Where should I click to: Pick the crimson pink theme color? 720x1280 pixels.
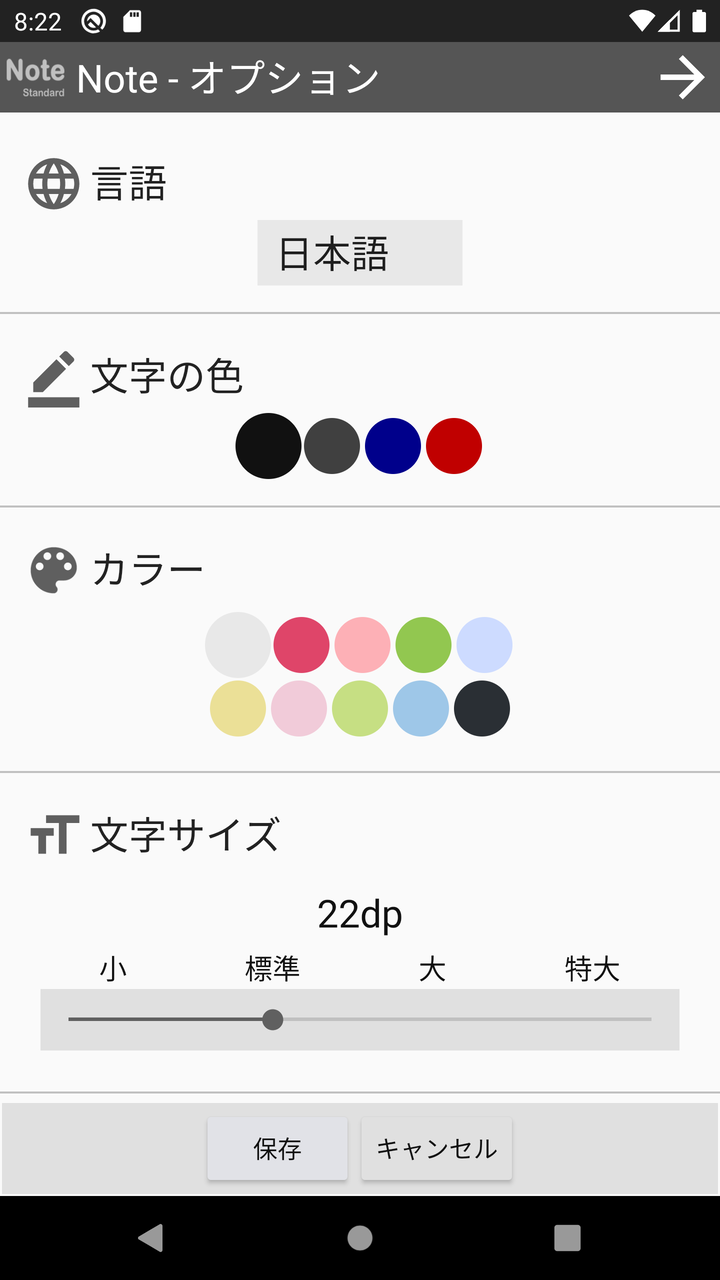pyautogui.click(x=302, y=645)
